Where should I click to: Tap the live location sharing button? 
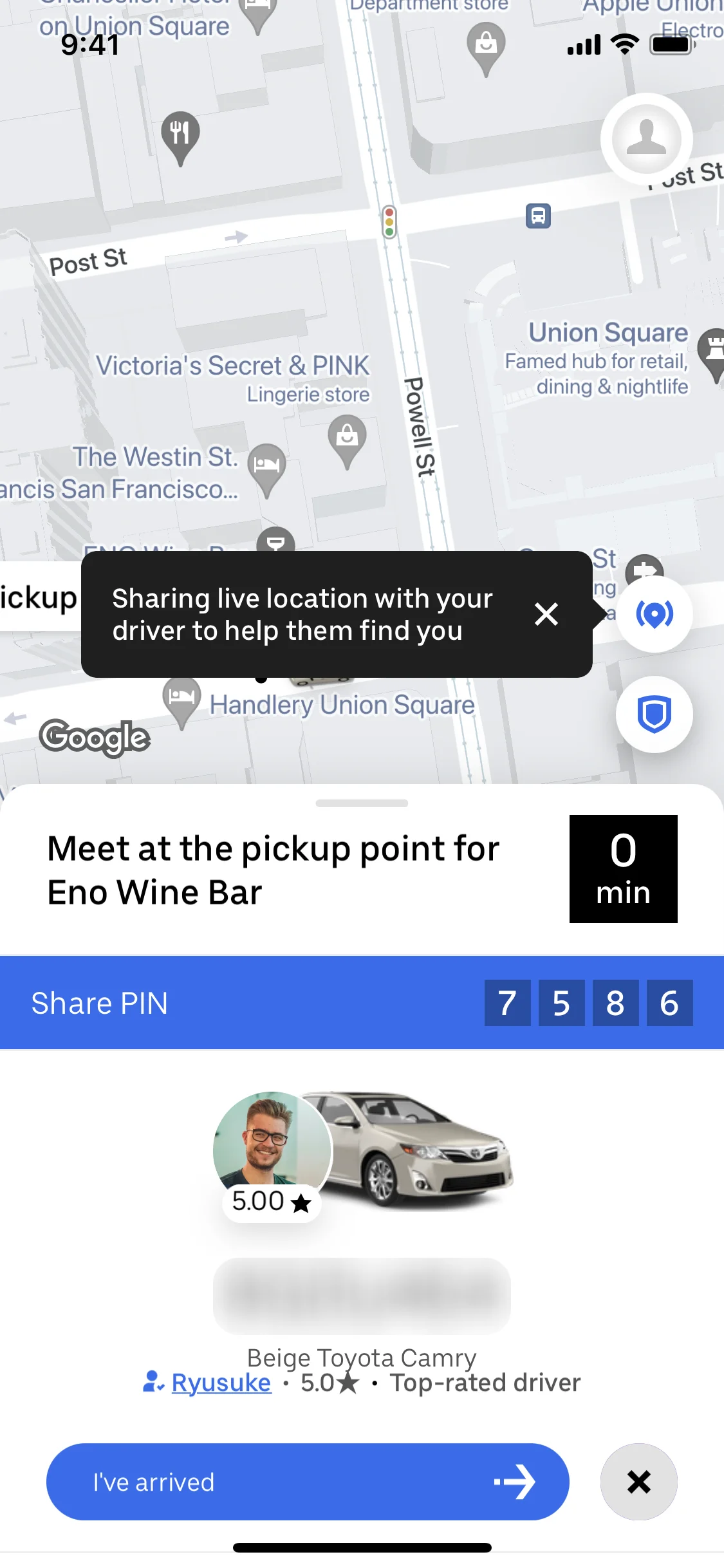(654, 614)
